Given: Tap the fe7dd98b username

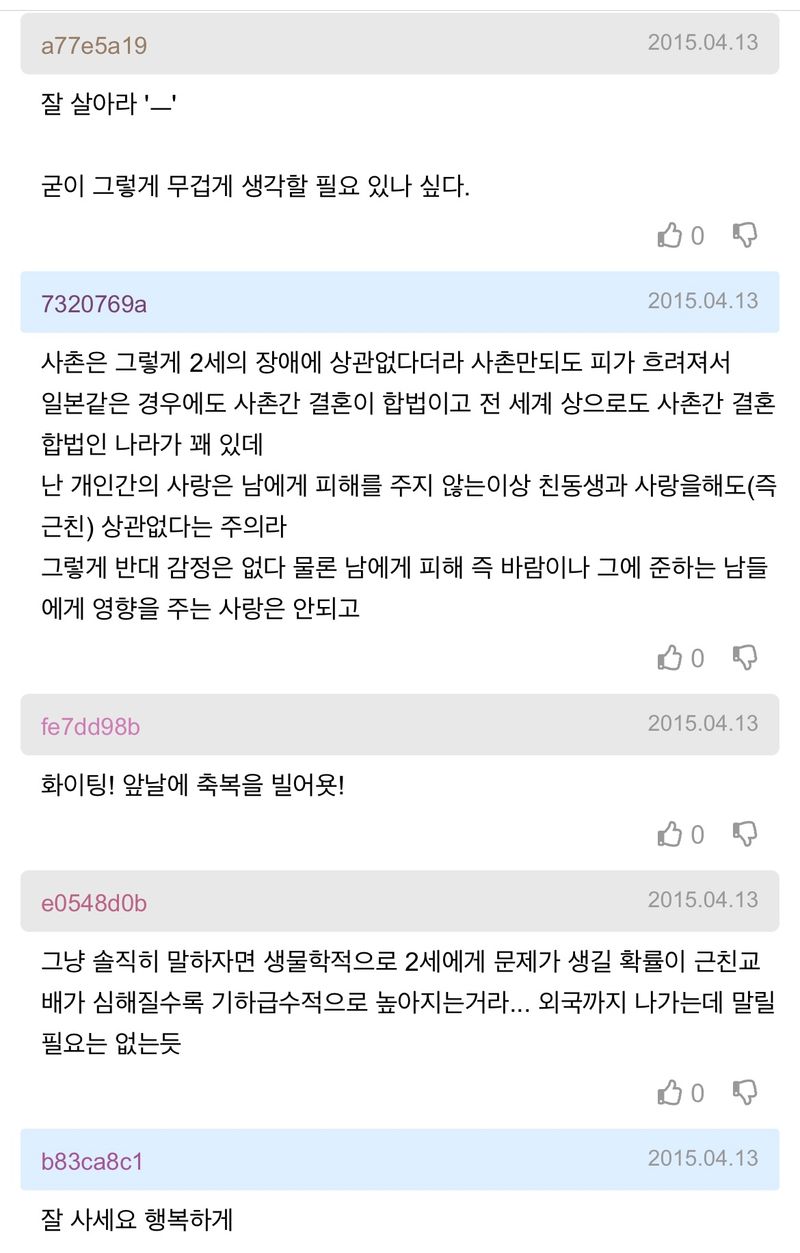Looking at the screenshot, I should [90, 727].
